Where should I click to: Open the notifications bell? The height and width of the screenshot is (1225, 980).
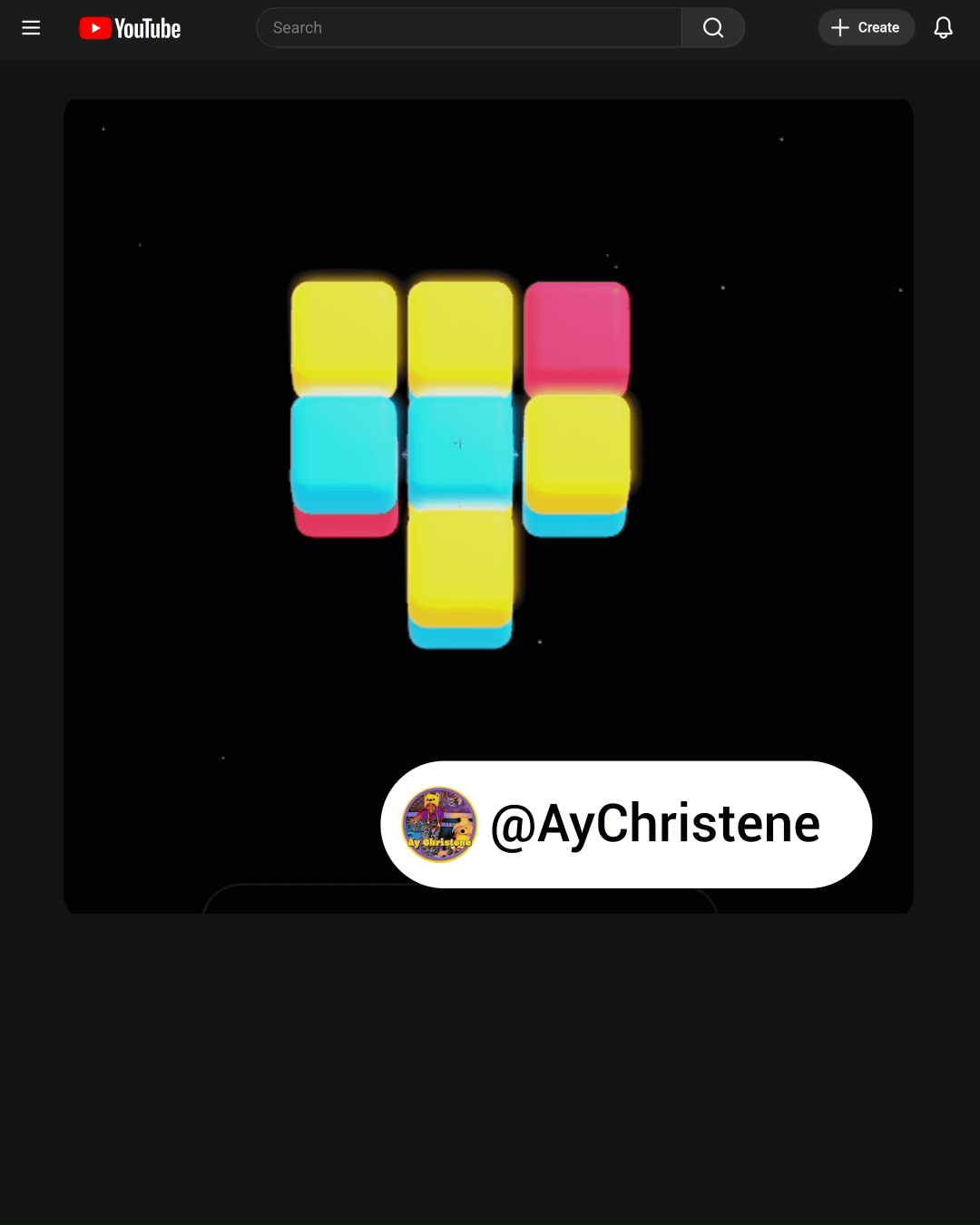[943, 28]
